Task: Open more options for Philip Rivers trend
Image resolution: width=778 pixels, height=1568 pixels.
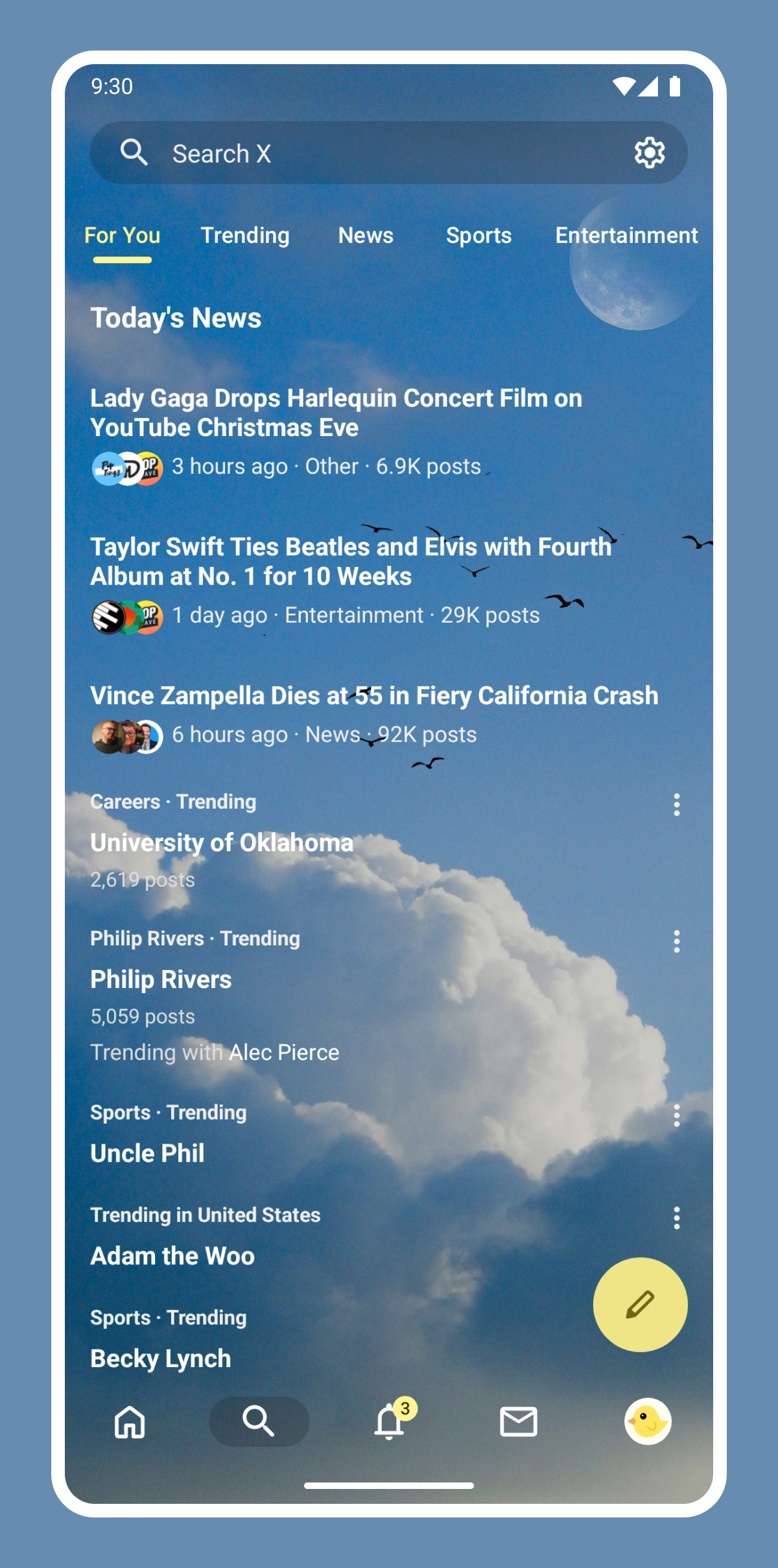Action: tap(676, 941)
